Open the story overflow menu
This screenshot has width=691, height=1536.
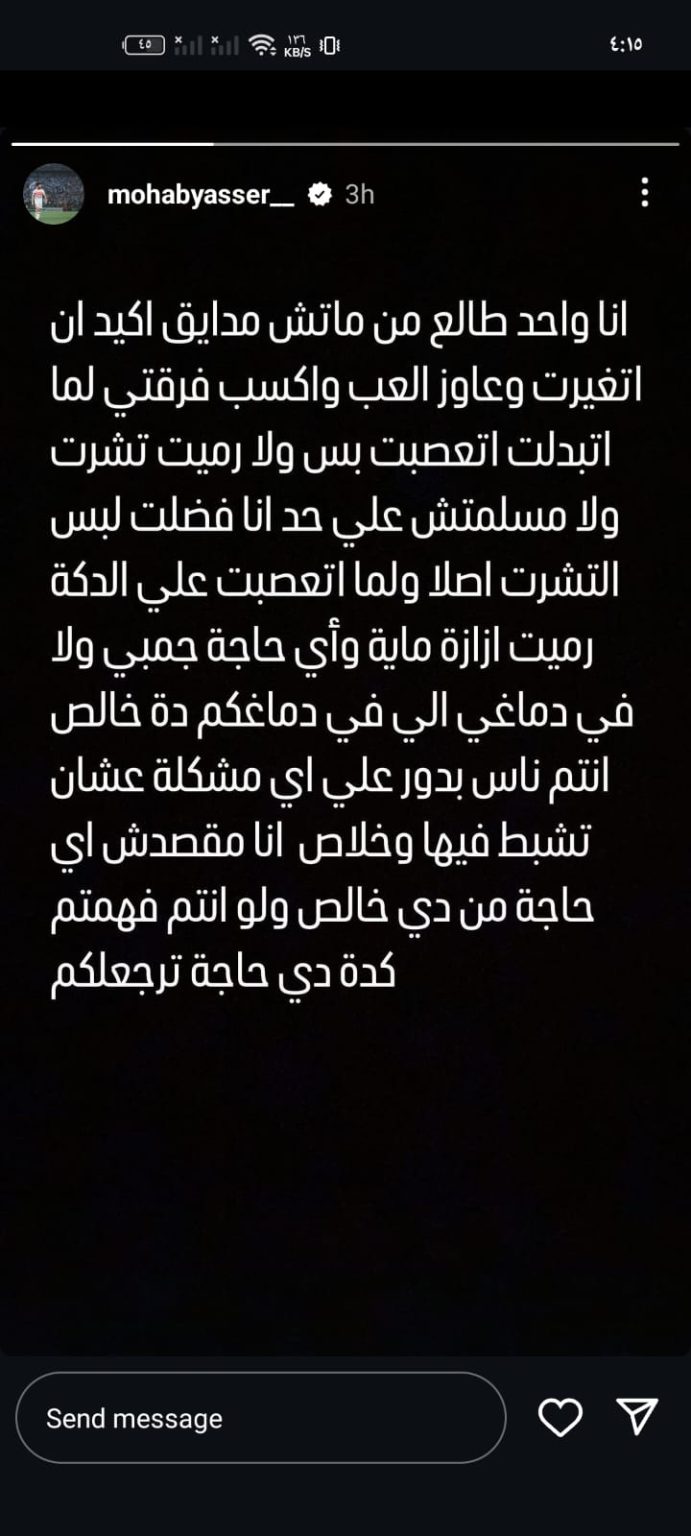pyautogui.click(x=646, y=193)
